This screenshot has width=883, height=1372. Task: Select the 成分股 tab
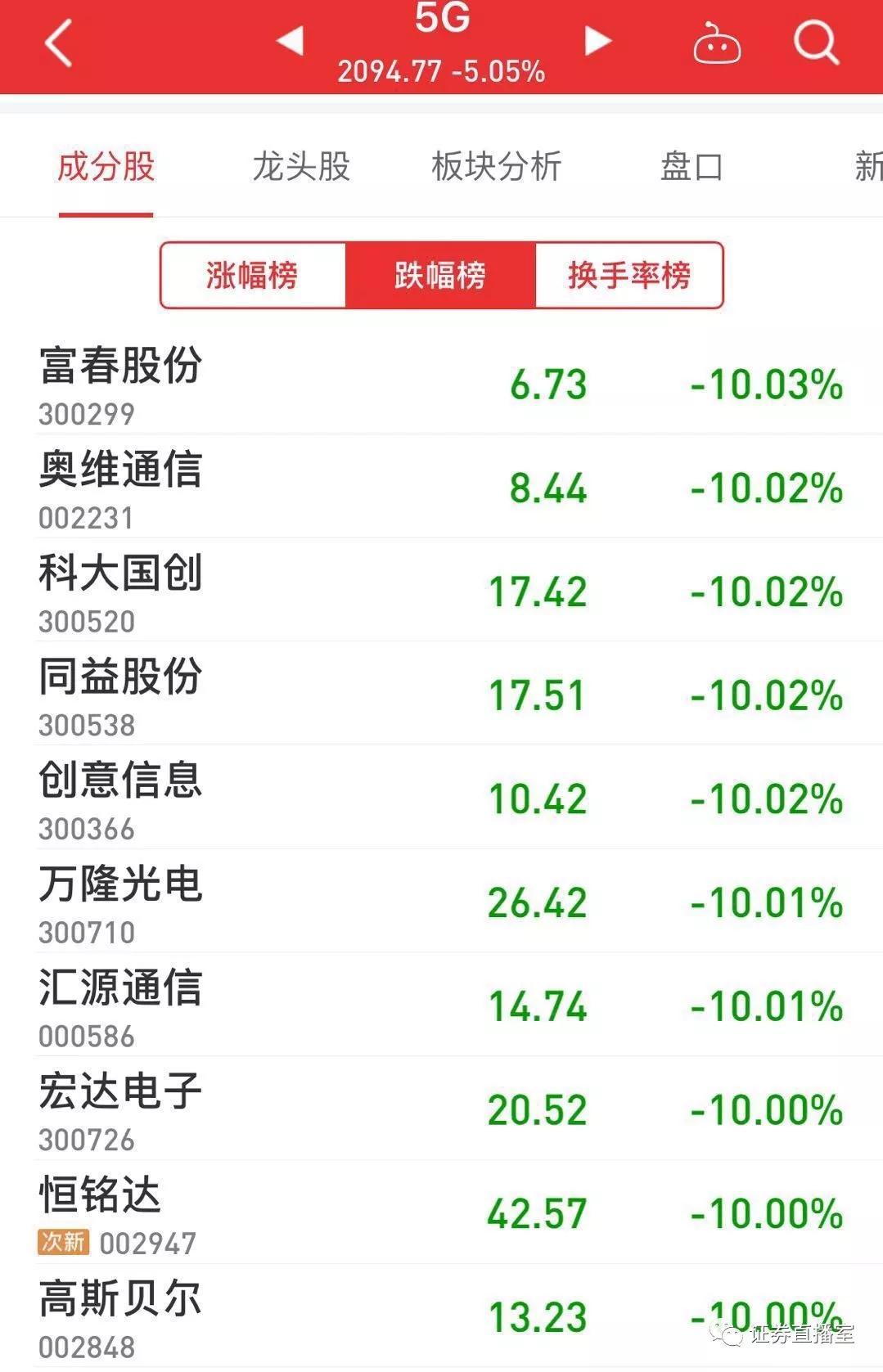pyautogui.click(x=105, y=168)
